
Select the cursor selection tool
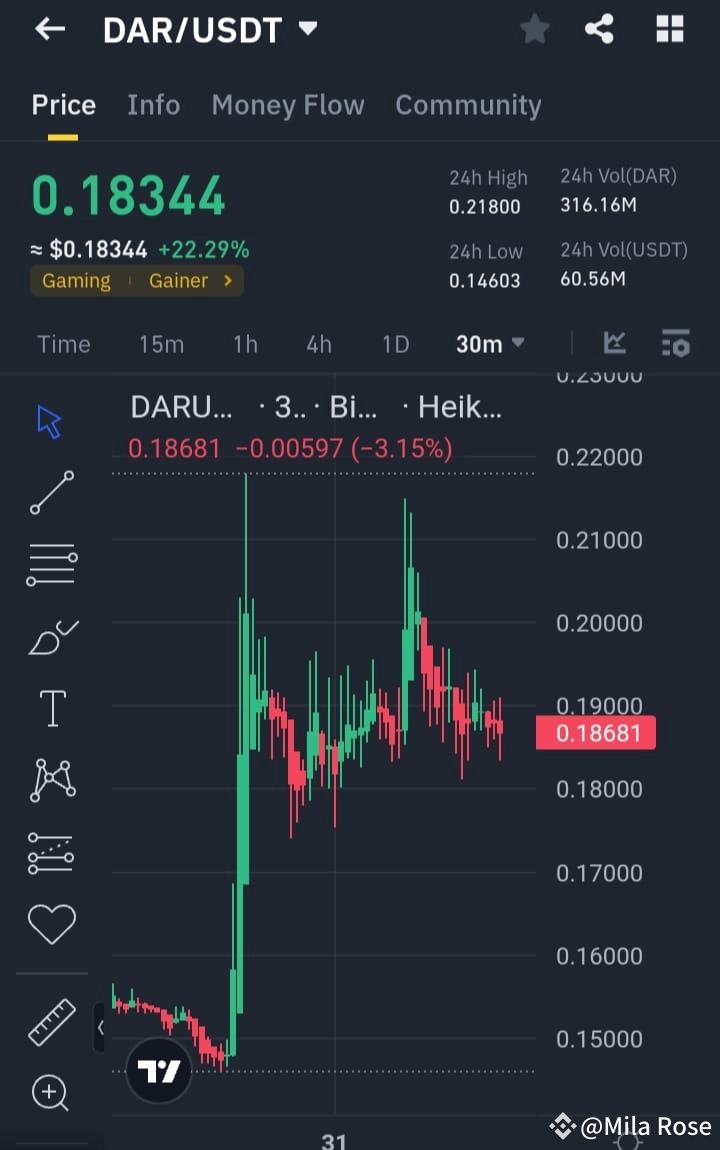tap(47, 420)
